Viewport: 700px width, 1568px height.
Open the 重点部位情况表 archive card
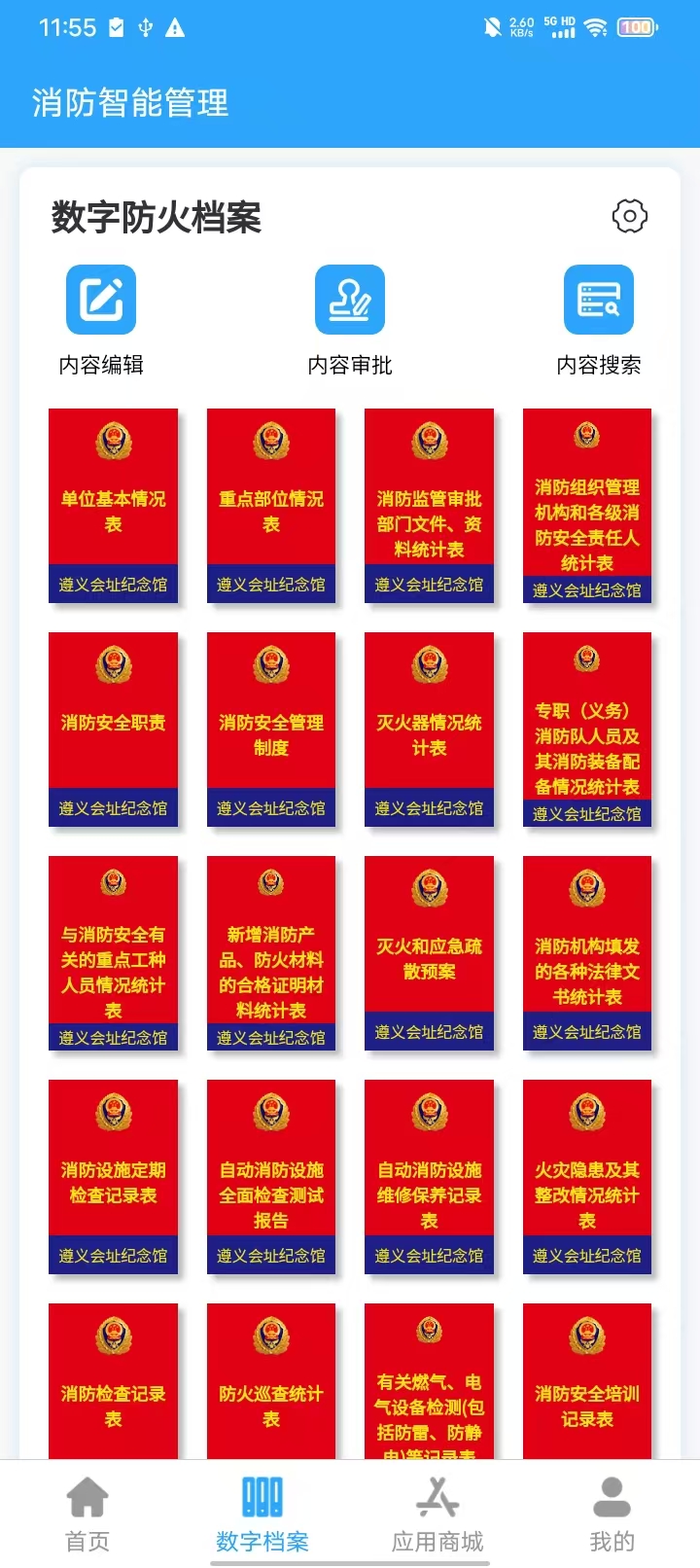271,506
